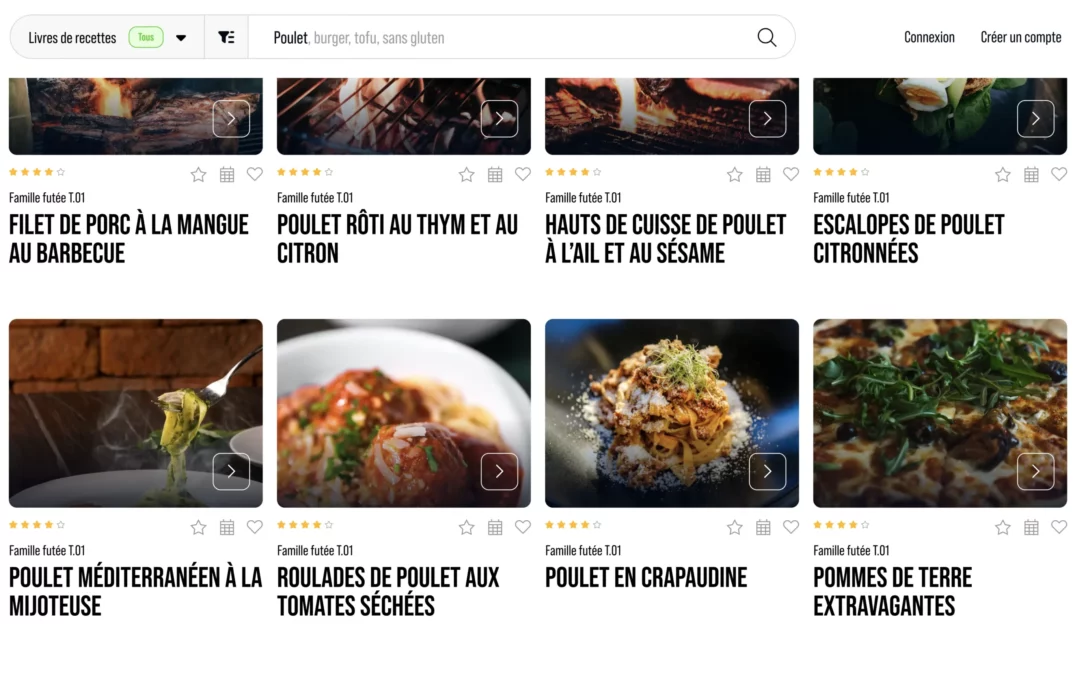Add Poulet rôti au thym to calendar
Viewport: 1077px width, 689px height.
click(495, 175)
